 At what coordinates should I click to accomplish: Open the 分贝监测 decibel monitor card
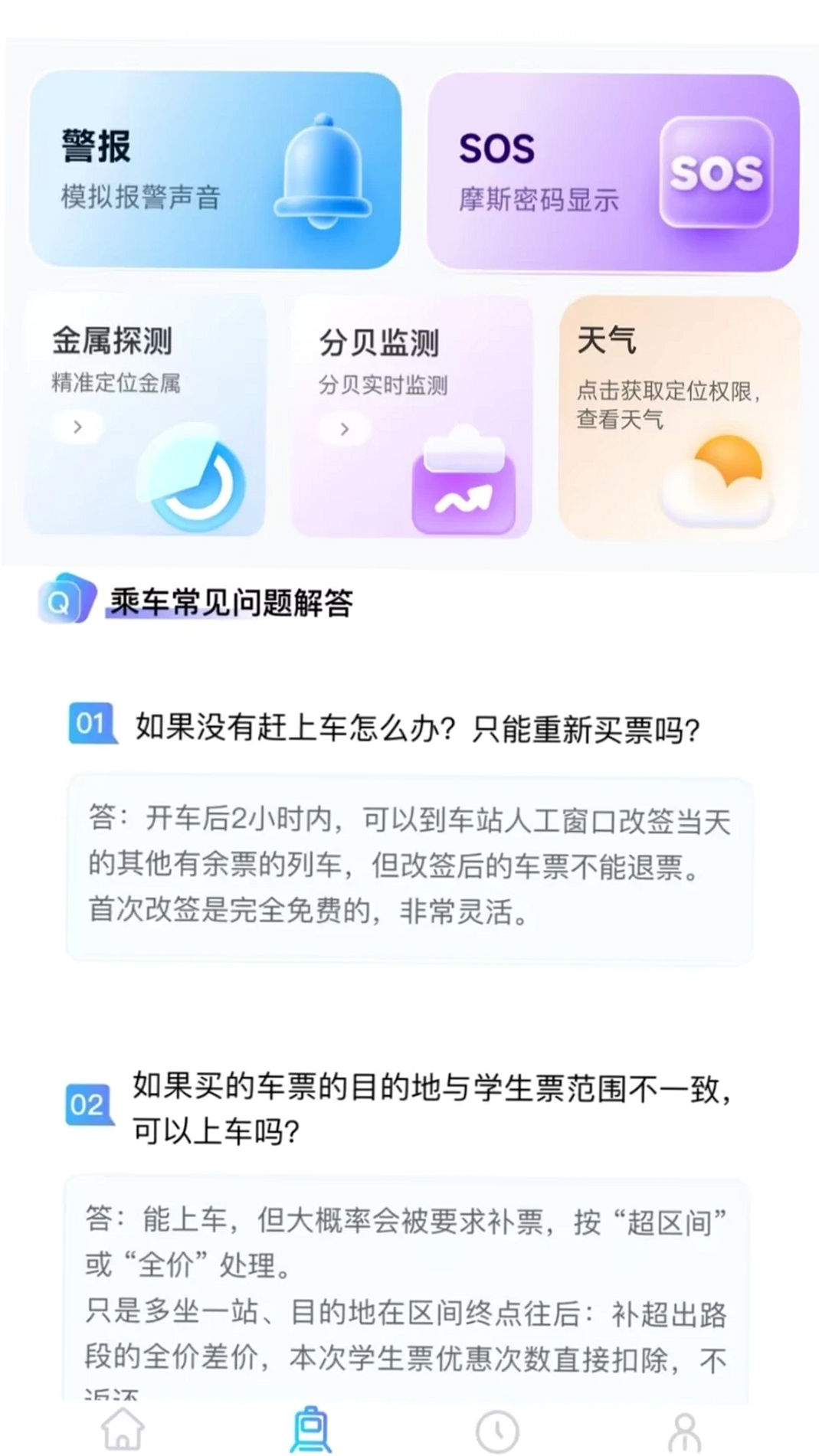[x=411, y=417]
